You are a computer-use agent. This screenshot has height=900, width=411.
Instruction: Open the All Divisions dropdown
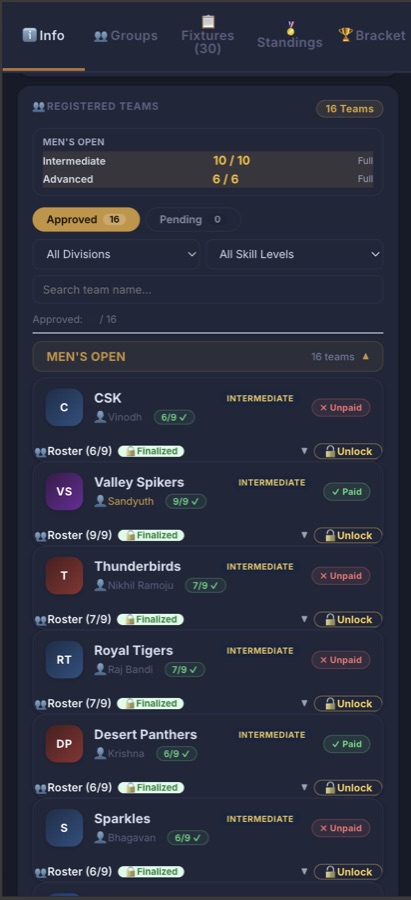116,254
